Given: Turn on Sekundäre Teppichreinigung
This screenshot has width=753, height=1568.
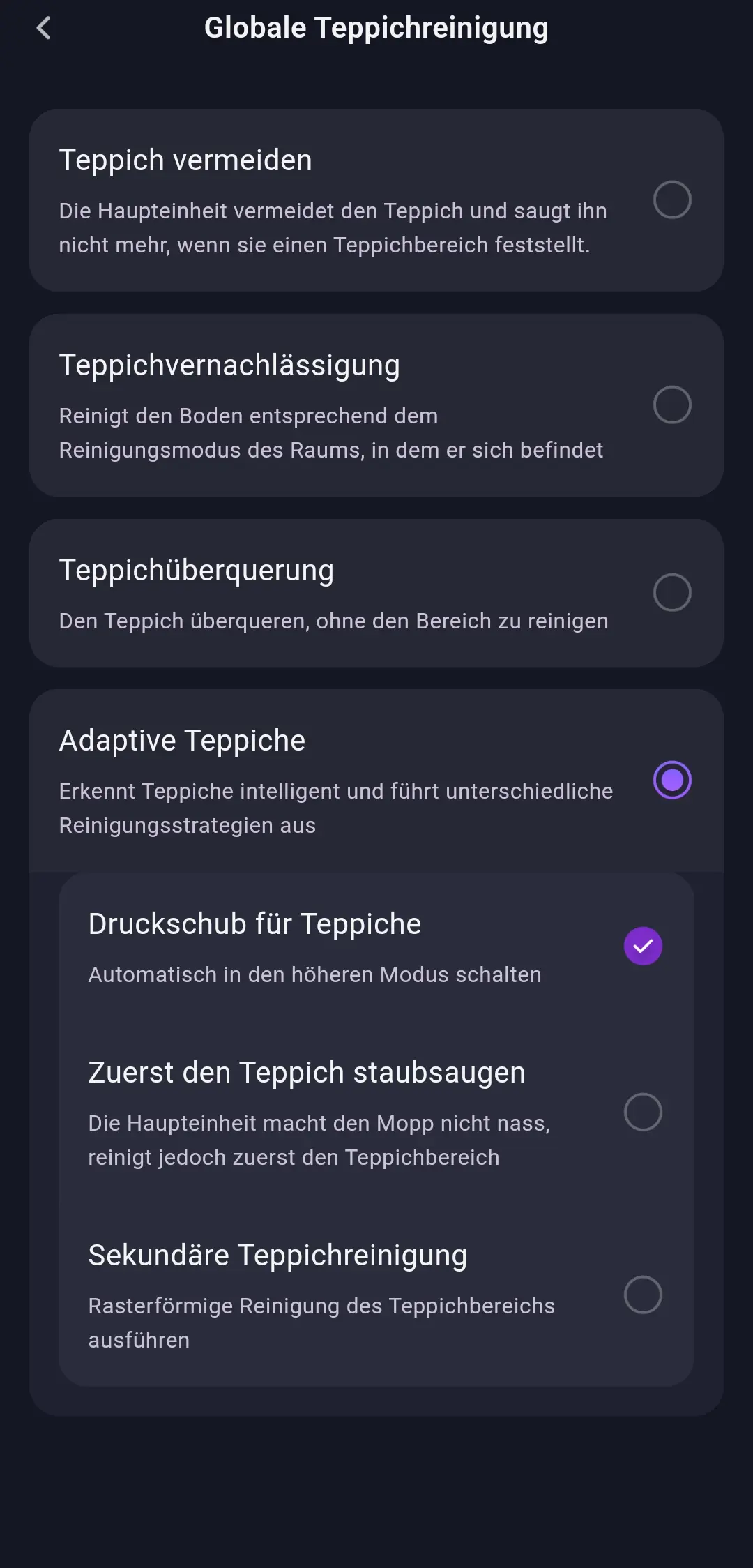Looking at the screenshot, I should tap(642, 1295).
